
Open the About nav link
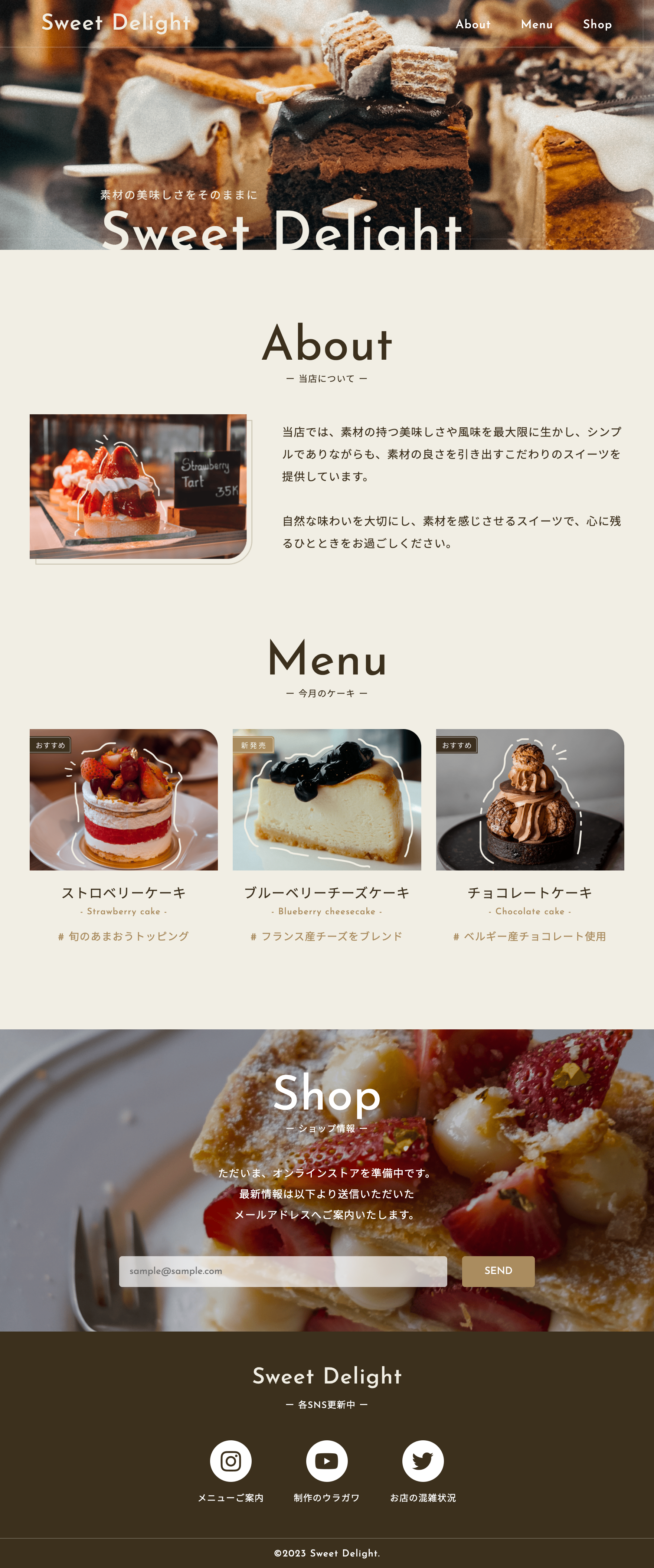pyautogui.click(x=473, y=24)
